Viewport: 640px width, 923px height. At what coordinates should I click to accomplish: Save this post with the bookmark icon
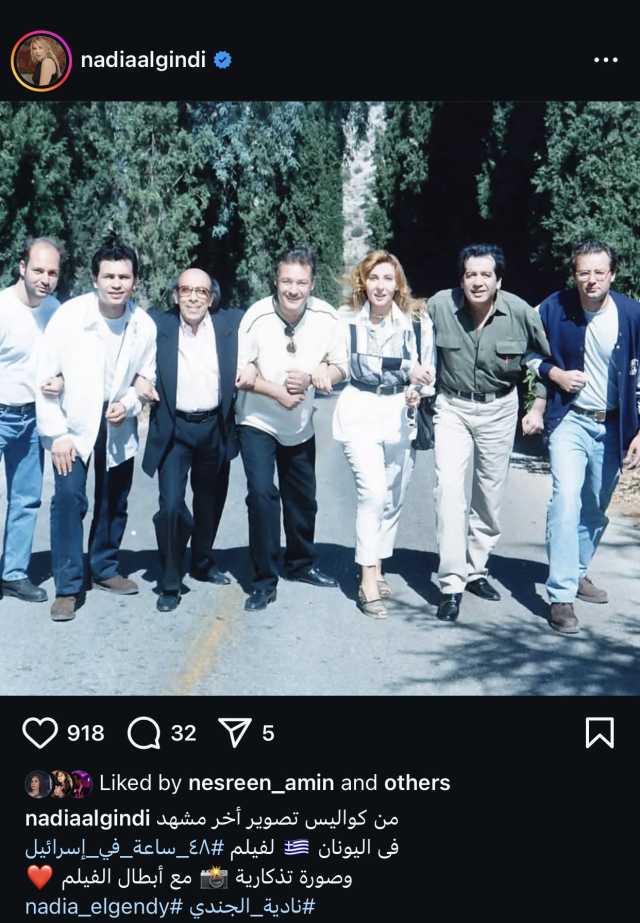599,733
